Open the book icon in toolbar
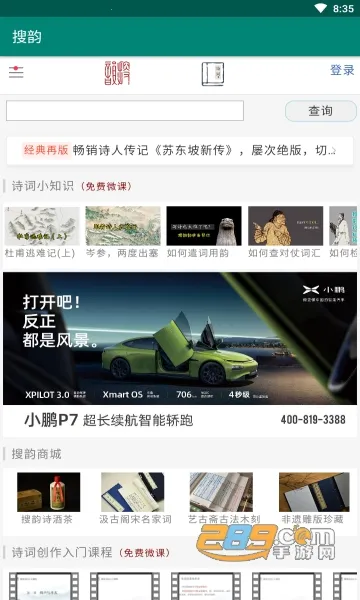The width and height of the screenshot is (360, 600). pyautogui.click(x=213, y=73)
